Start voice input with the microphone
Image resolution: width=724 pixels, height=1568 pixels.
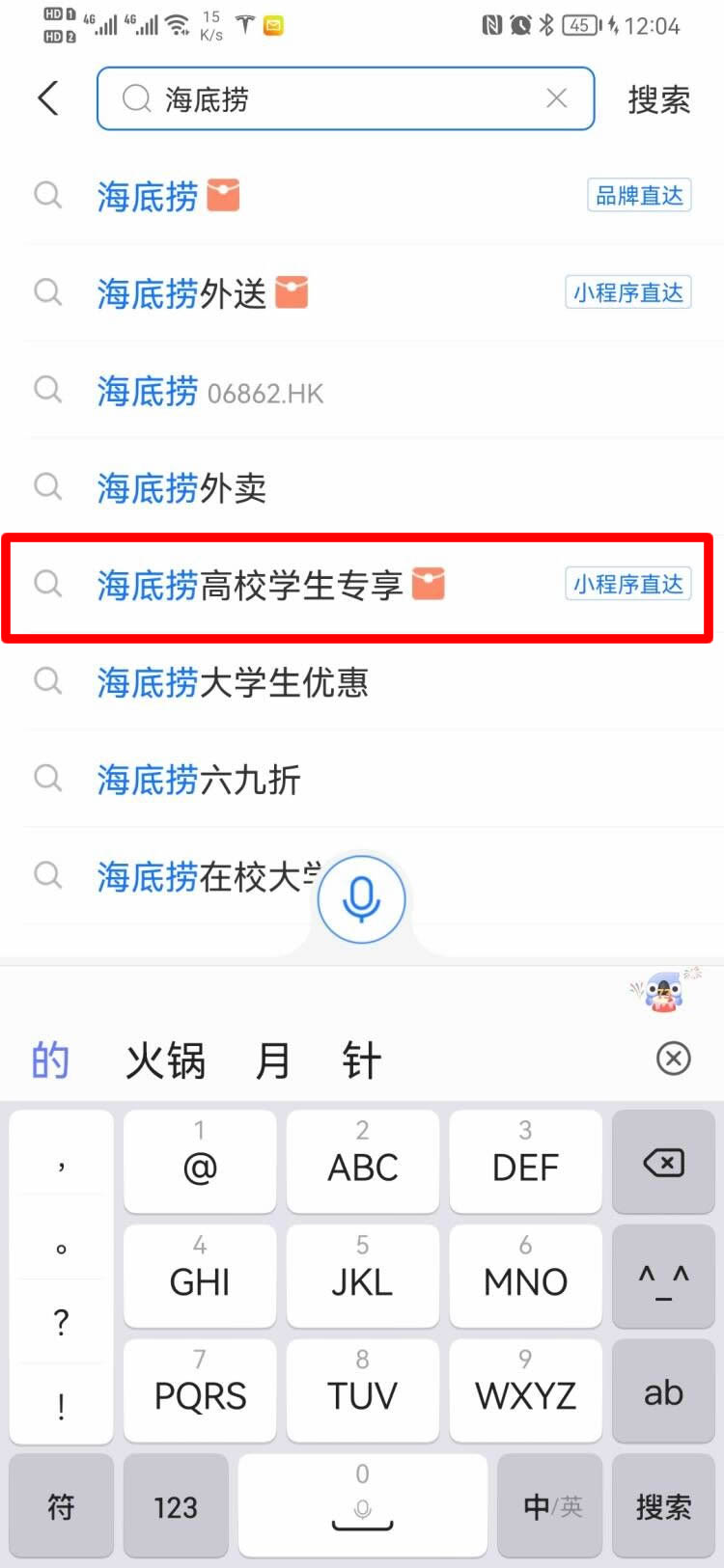pyautogui.click(x=361, y=899)
